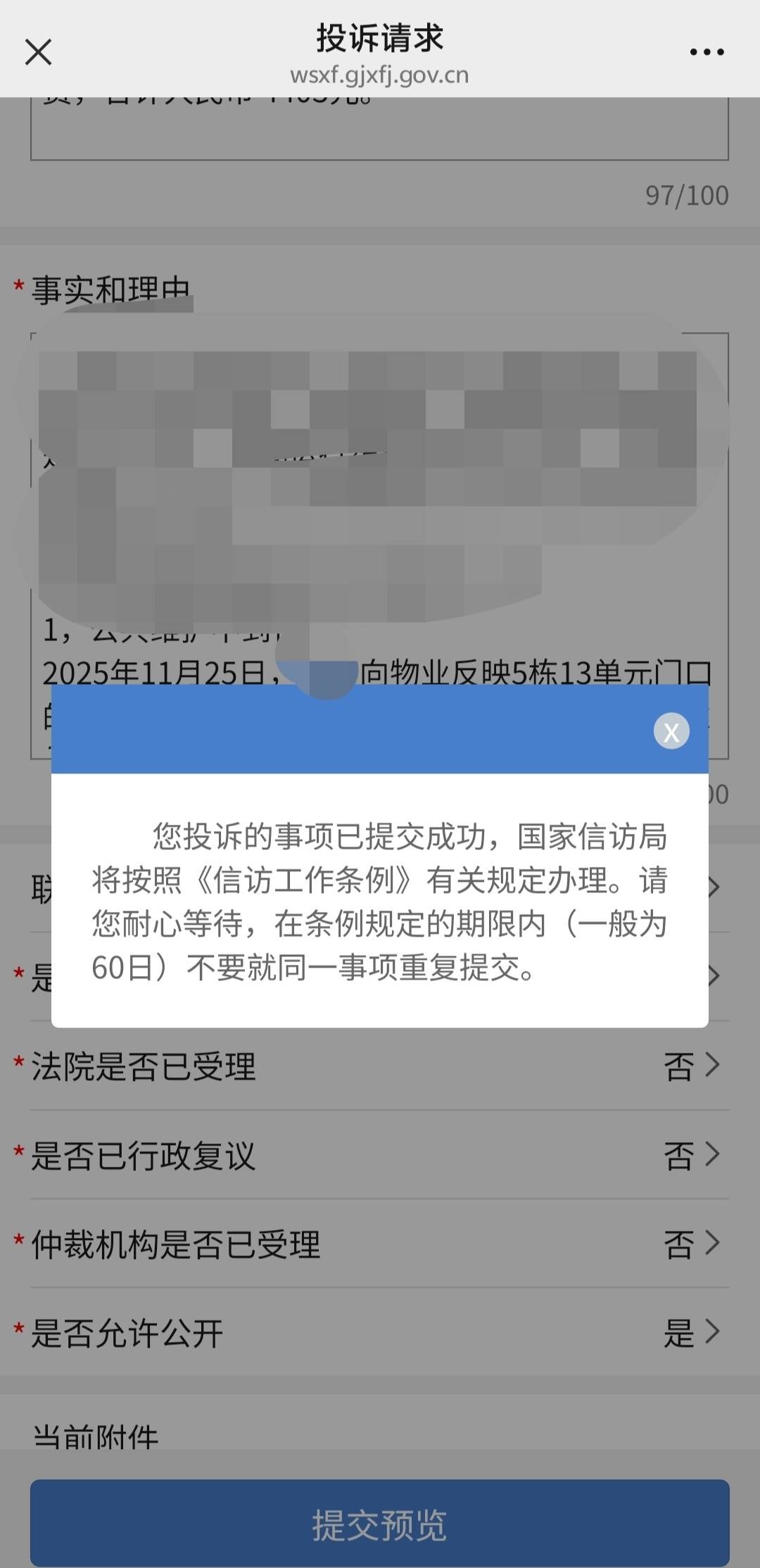760x1568 pixels.
Task: Close the web page with the X
Action: point(38,52)
